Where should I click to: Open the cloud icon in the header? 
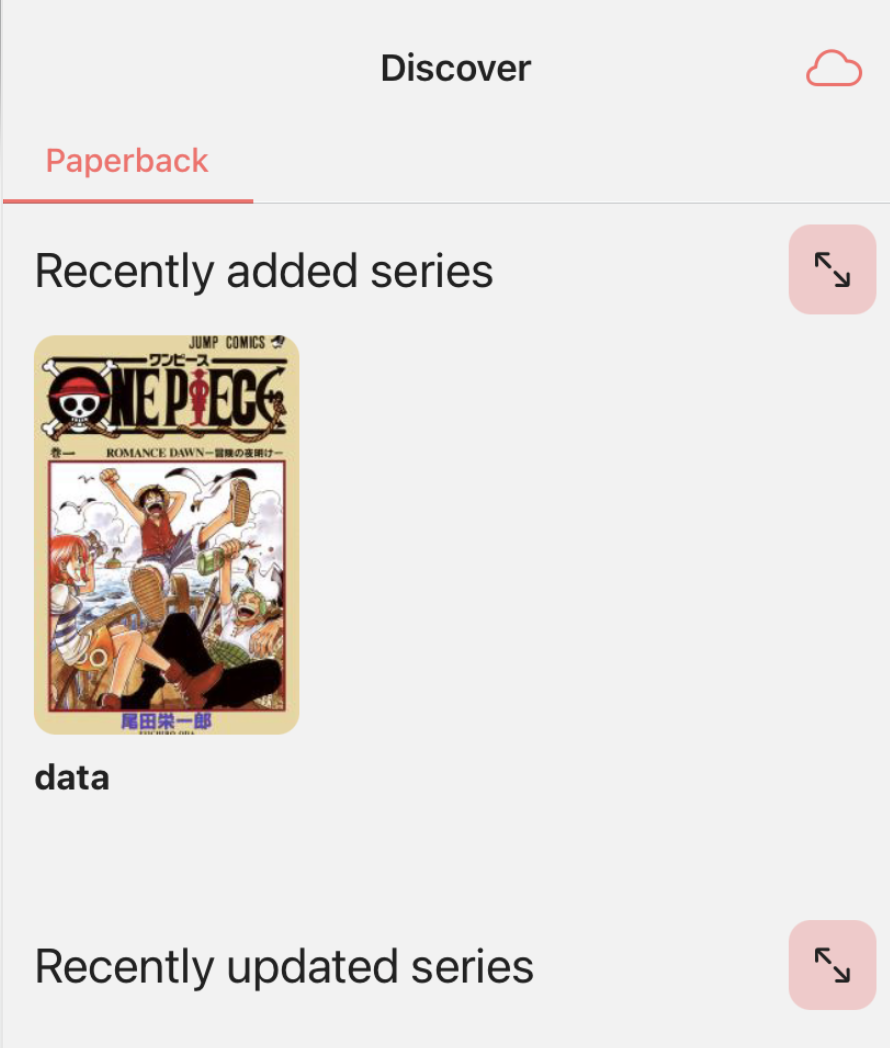point(833,69)
